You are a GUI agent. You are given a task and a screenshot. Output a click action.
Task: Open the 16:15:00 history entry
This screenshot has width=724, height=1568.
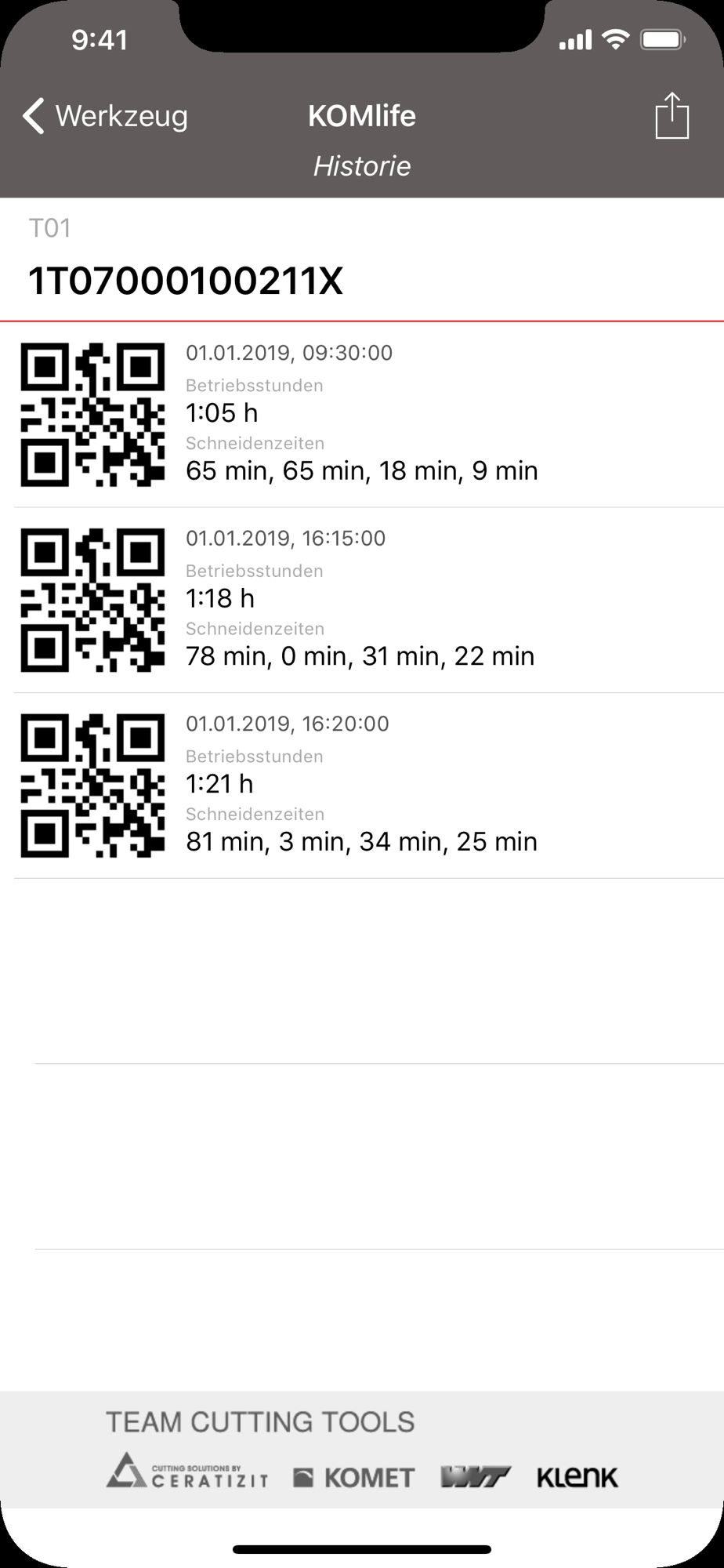[x=362, y=601]
